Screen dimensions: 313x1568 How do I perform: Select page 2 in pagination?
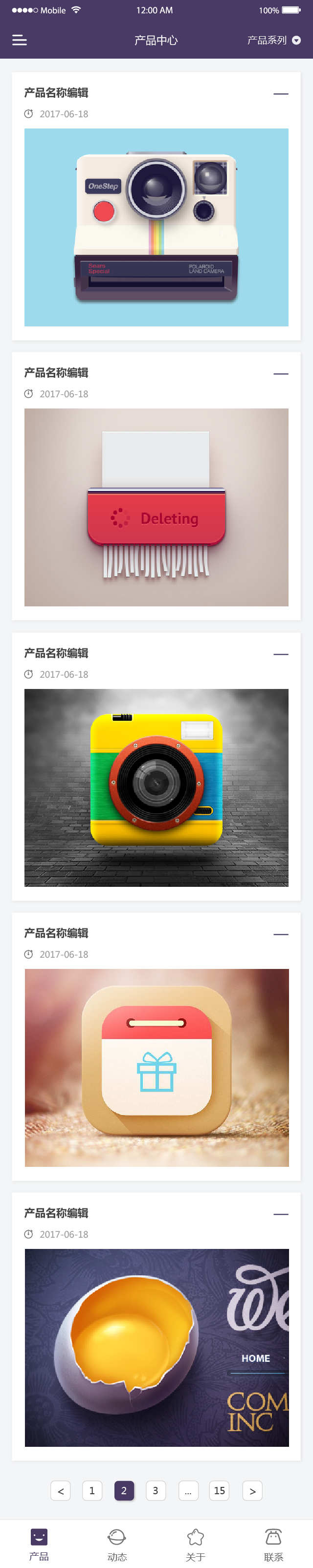click(x=124, y=1490)
